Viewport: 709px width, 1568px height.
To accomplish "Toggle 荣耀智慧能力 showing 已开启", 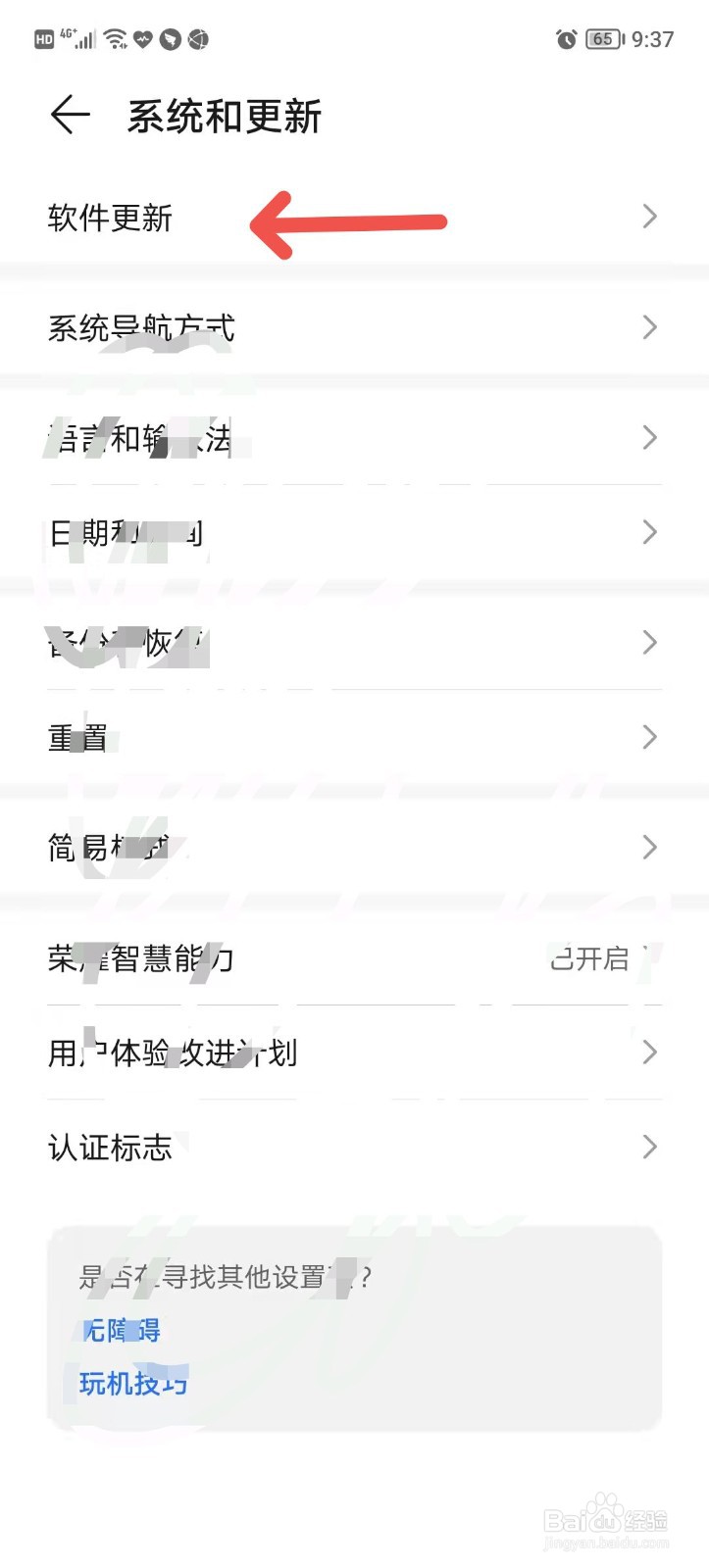I will [588, 958].
